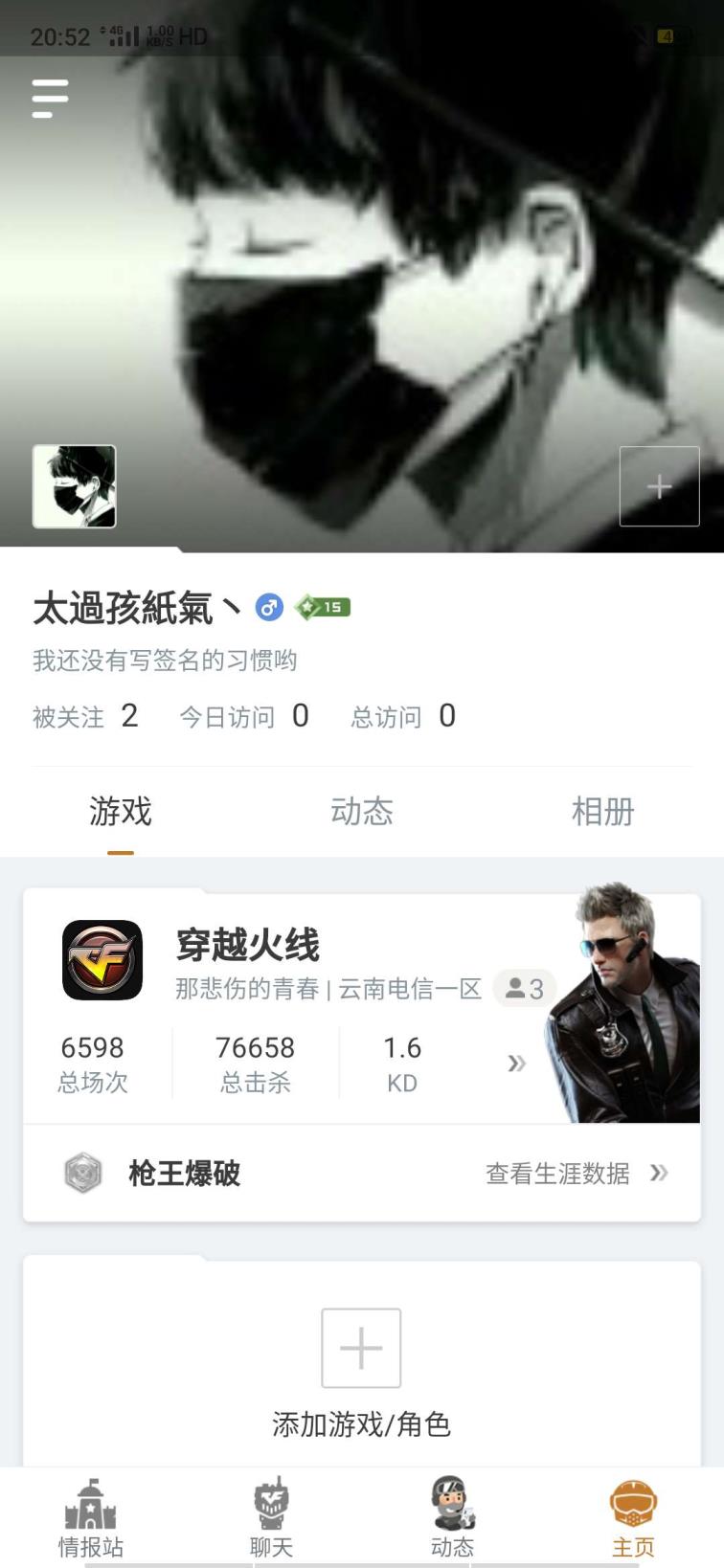Screen dimensions: 724x1568
Task: View career data via 查看生涯数据
Action: pyautogui.click(x=576, y=1173)
